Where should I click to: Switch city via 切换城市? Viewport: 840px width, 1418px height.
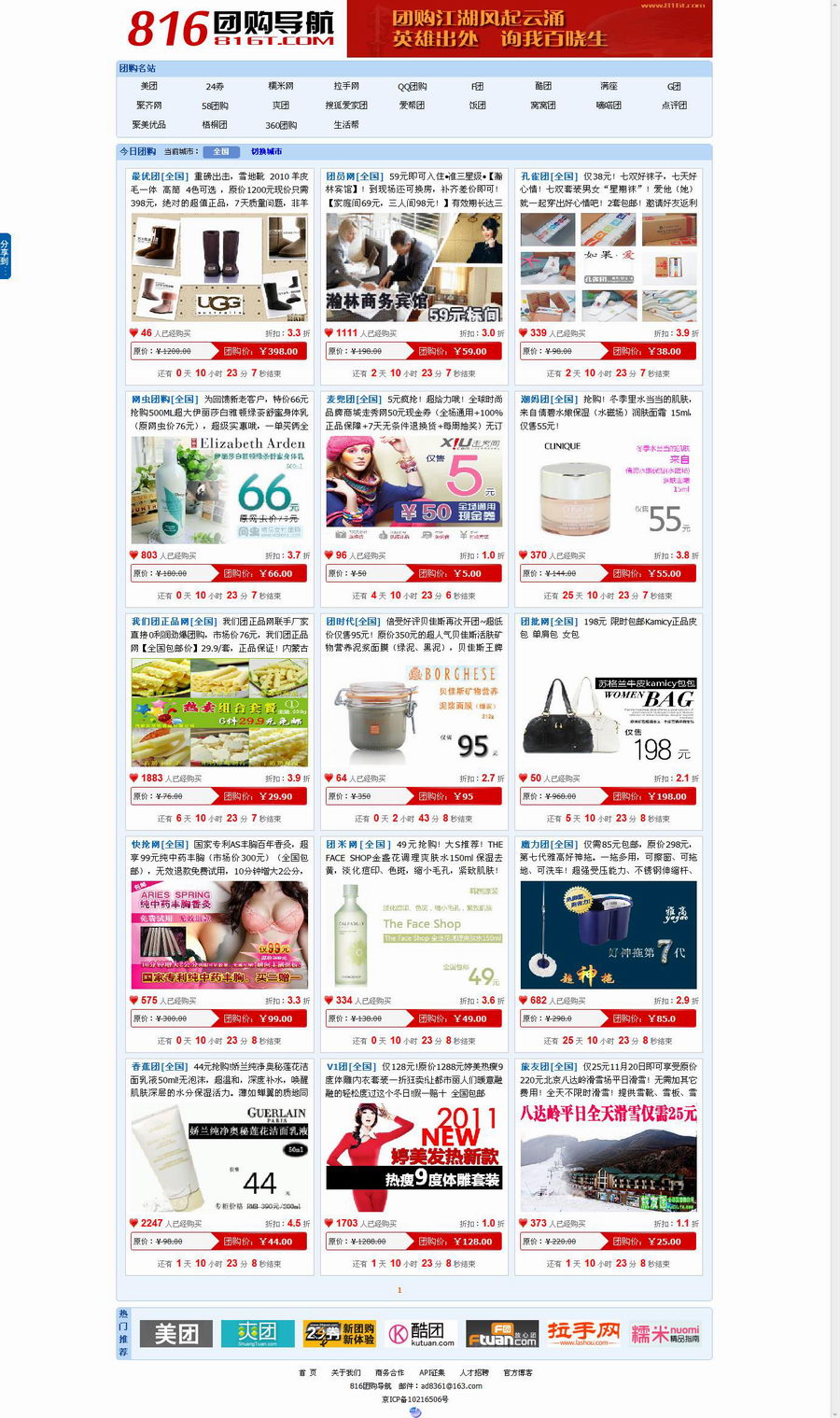click(x=266, y=151)
